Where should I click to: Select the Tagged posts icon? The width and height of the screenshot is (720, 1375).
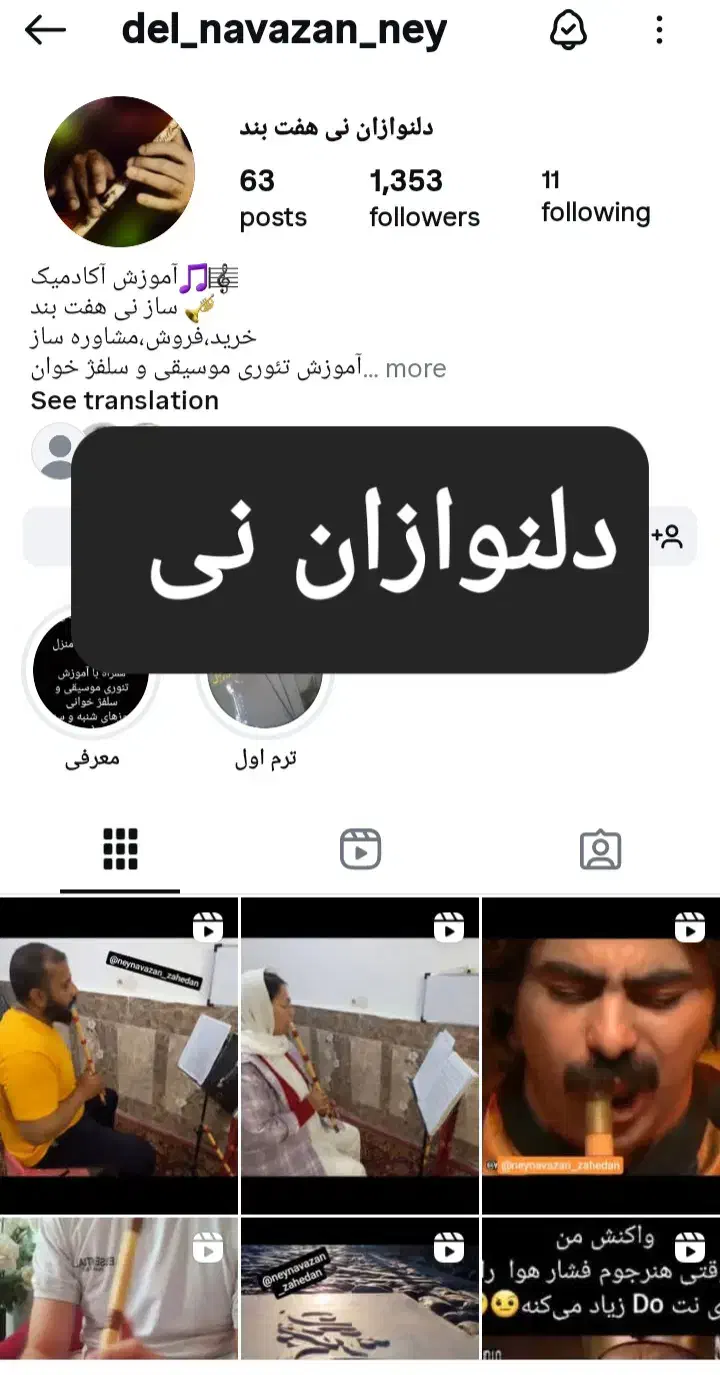click(600, 849)
